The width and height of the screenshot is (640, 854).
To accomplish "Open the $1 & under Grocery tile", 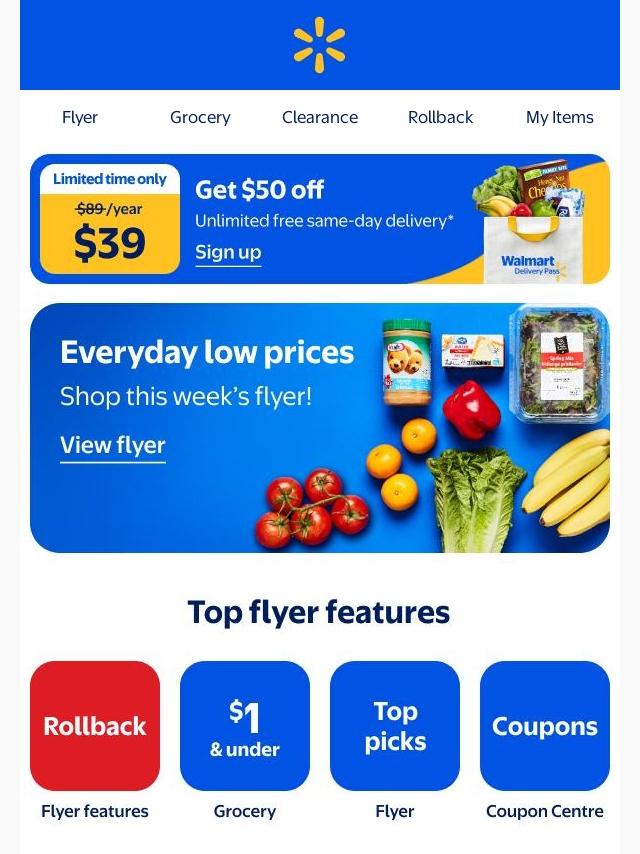I will click(245, 726).
